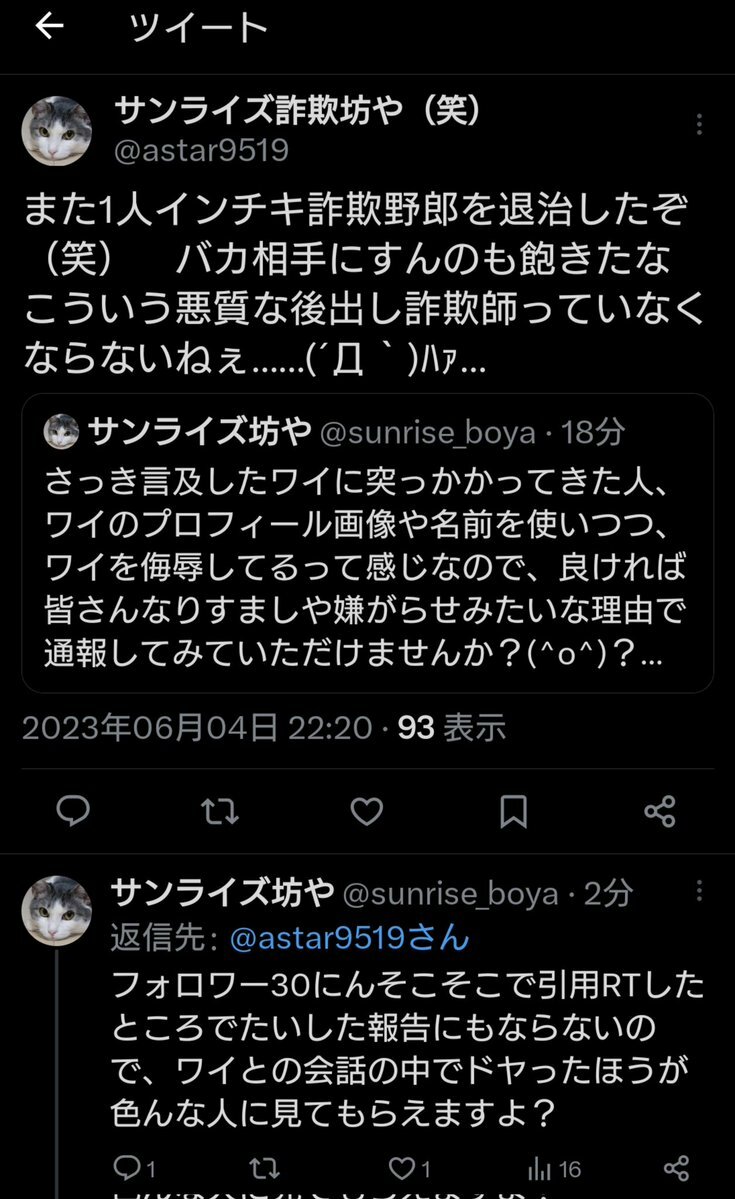Screen dimensions: 735x1199
Task: Share the main tweet
Action: pyautogui.click(x=660, y=811)
